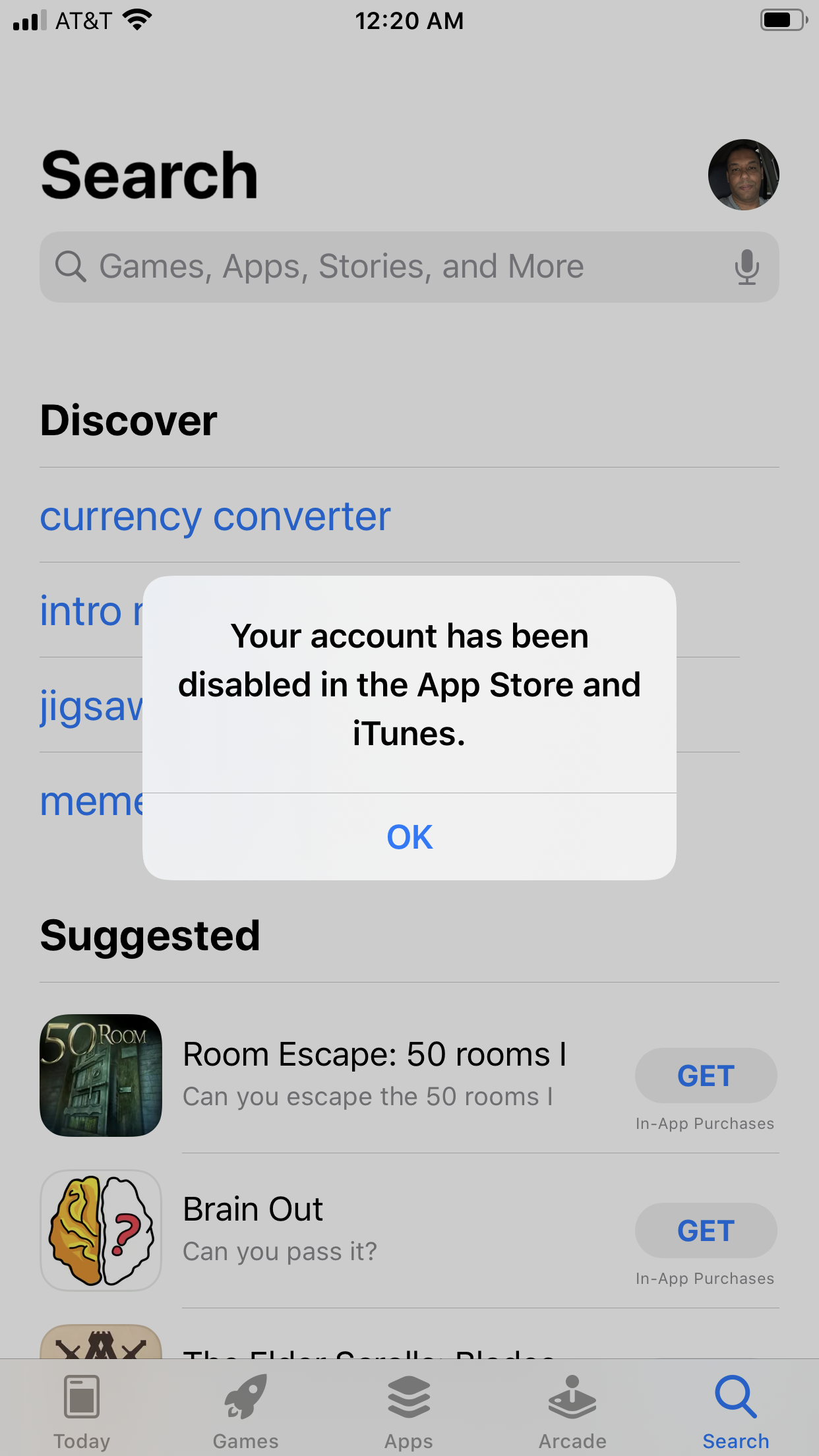Open Room Escape: 50 rooms I listing
Viewport: 819px width, 1456px height.
374,1074
